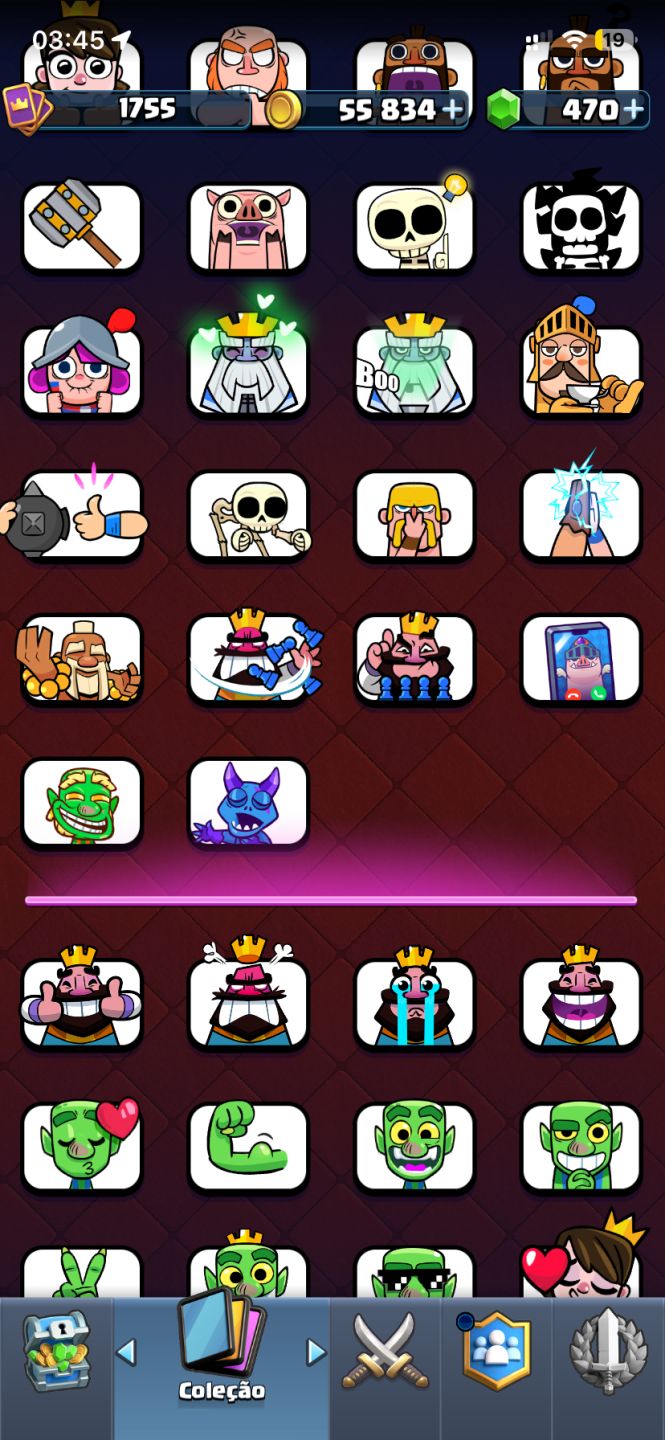
Task: Switch to the battle crossed swords tab
Action: coord(385,1351)
